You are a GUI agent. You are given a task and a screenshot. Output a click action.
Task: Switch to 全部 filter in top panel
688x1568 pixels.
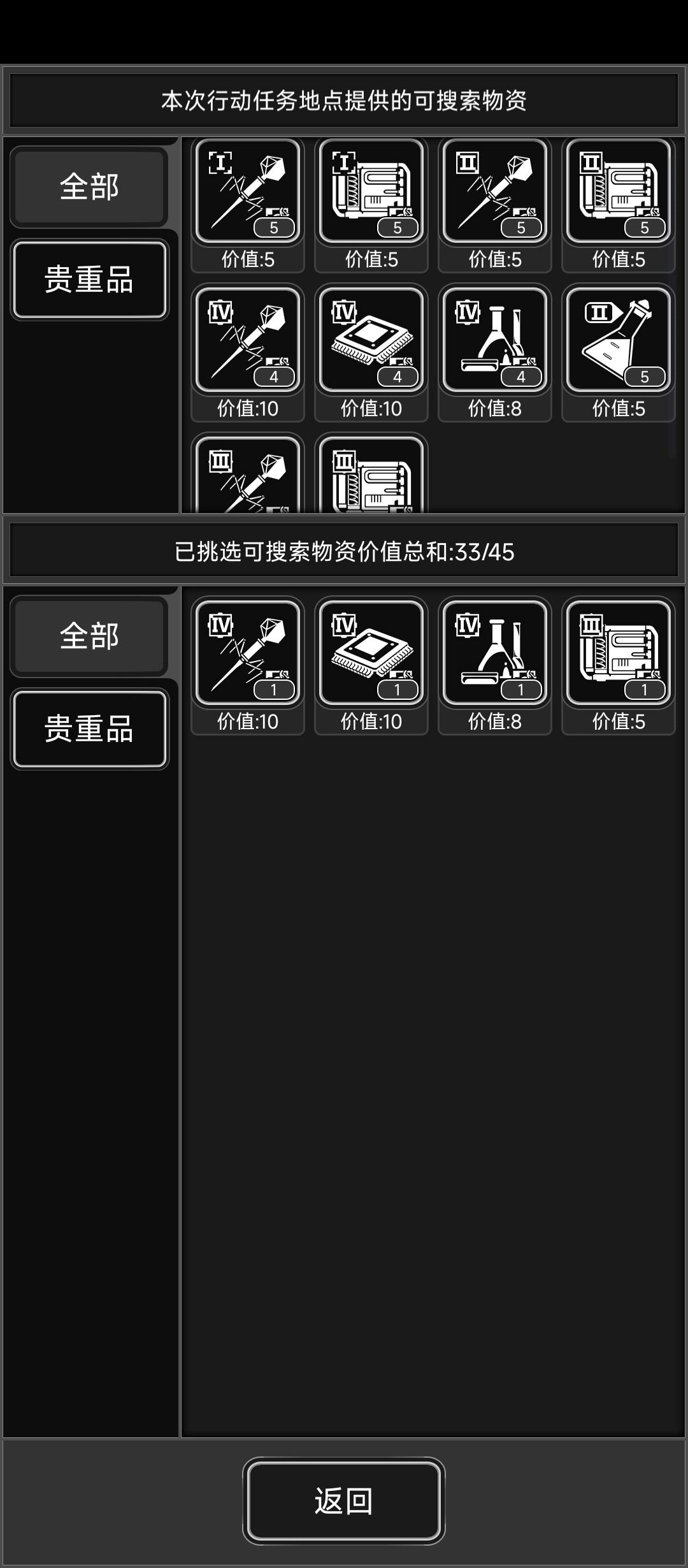pyautogui.click(x=89, y=186)
